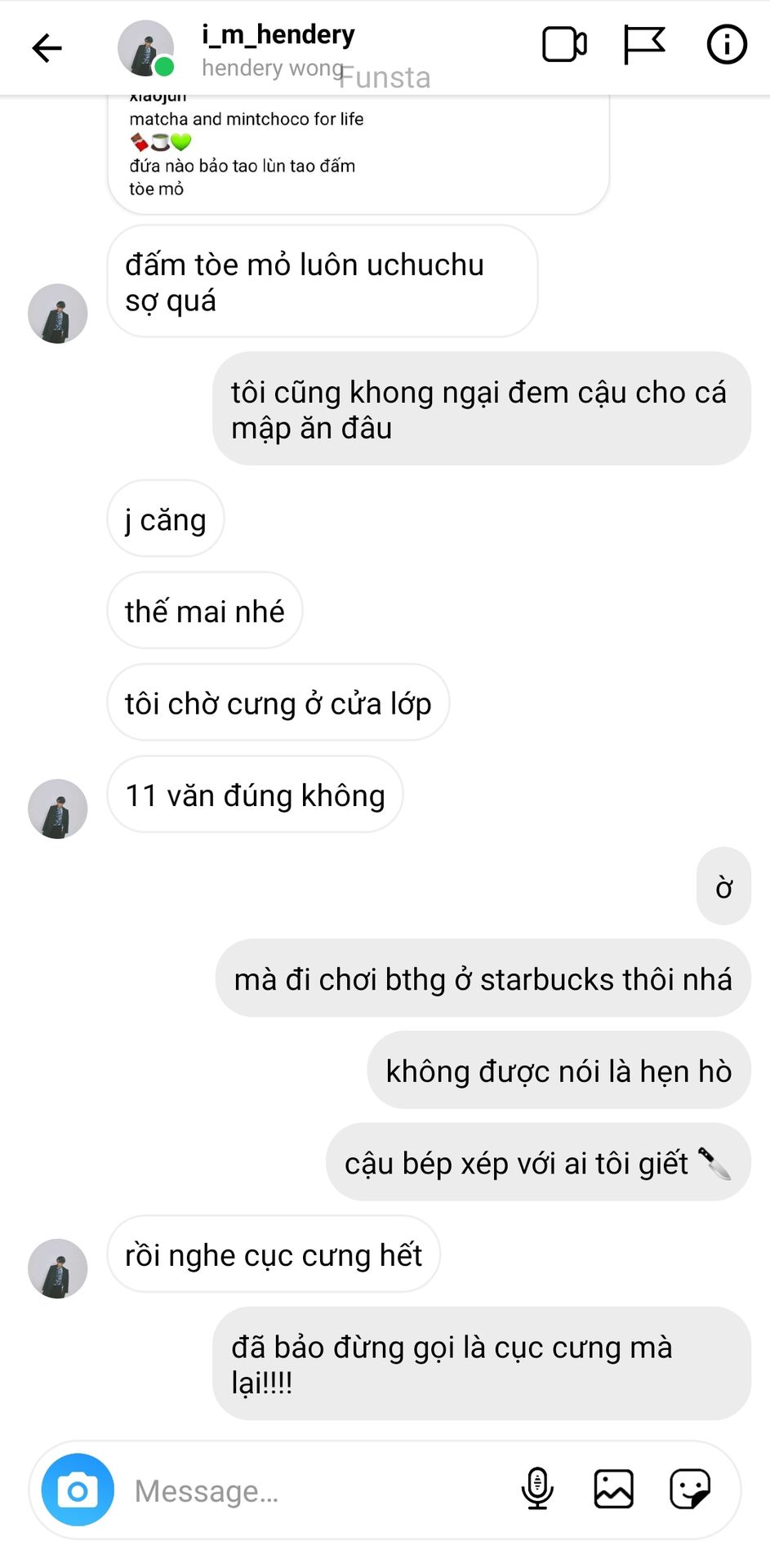Flag this conversation
The image size is (770, 1568).
coord(644,45)
